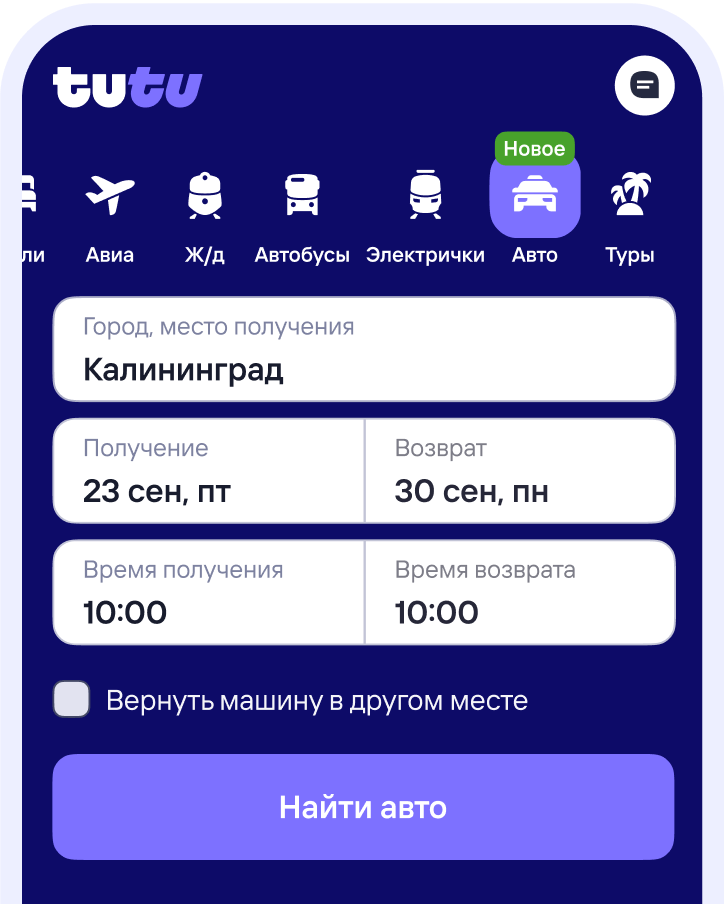
Task: Open the support chat icon
Action: point(644,86)
